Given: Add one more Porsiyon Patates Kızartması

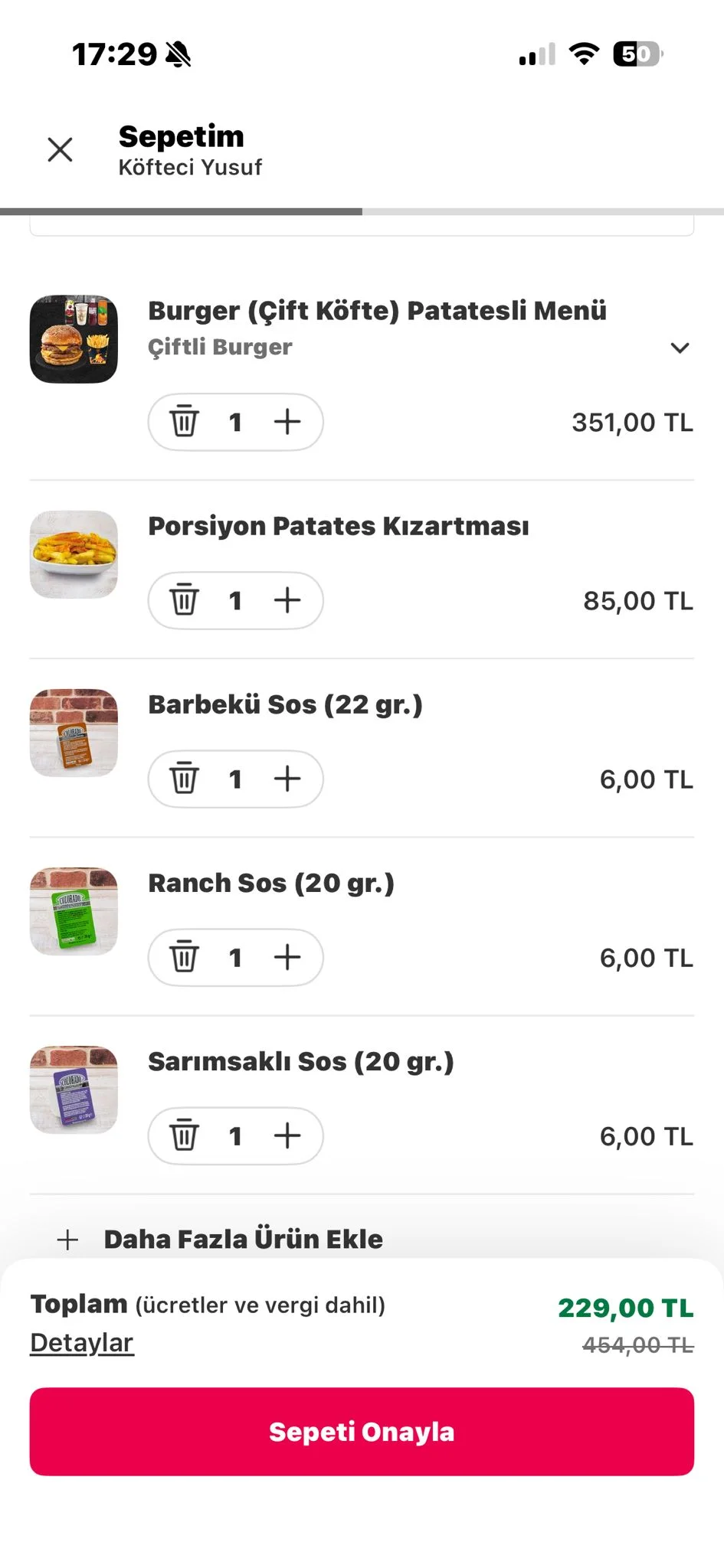Looking at the screenshot, I should tap(287, 600).
